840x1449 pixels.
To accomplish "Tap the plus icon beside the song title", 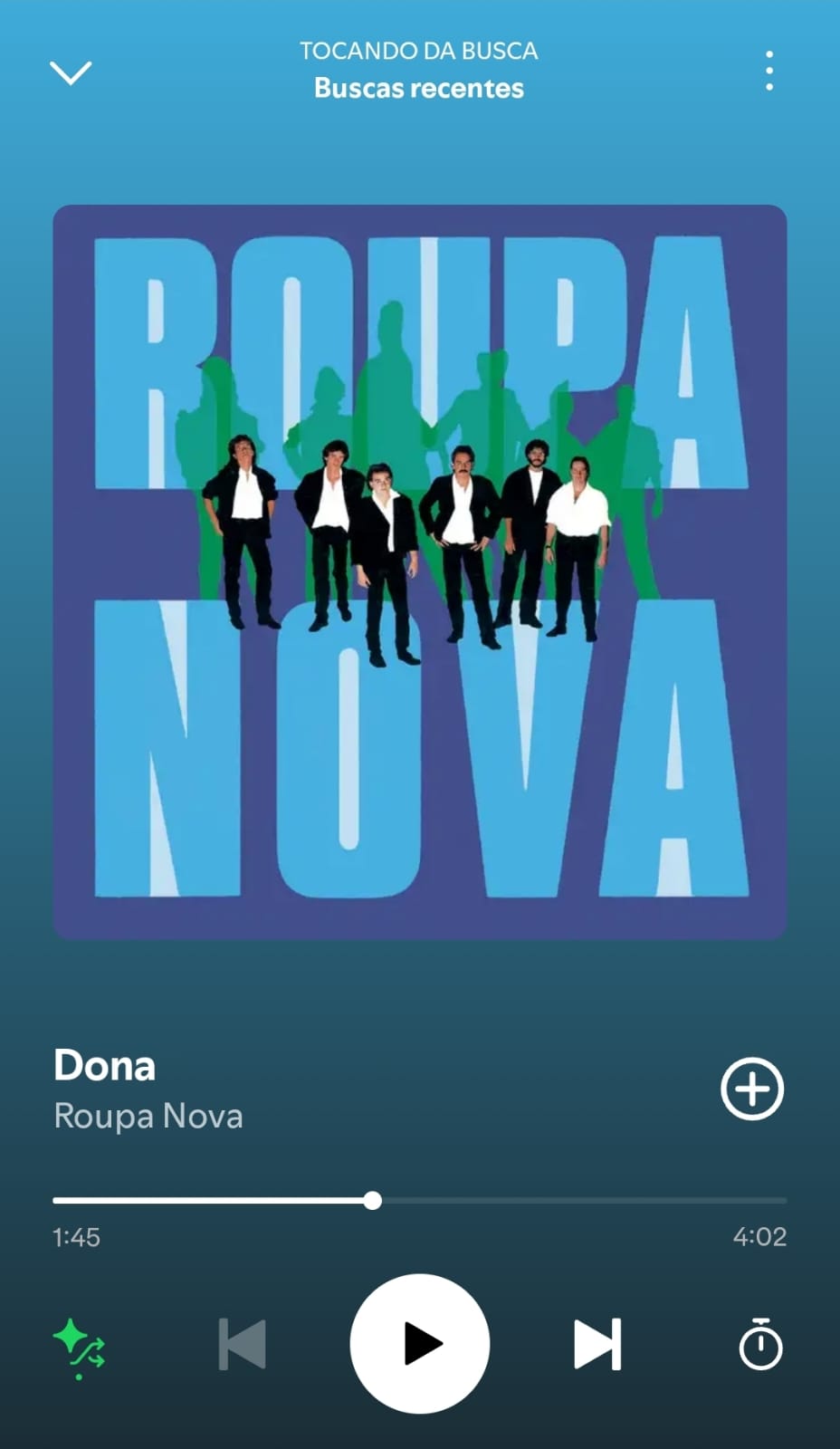I will 752,1090.
